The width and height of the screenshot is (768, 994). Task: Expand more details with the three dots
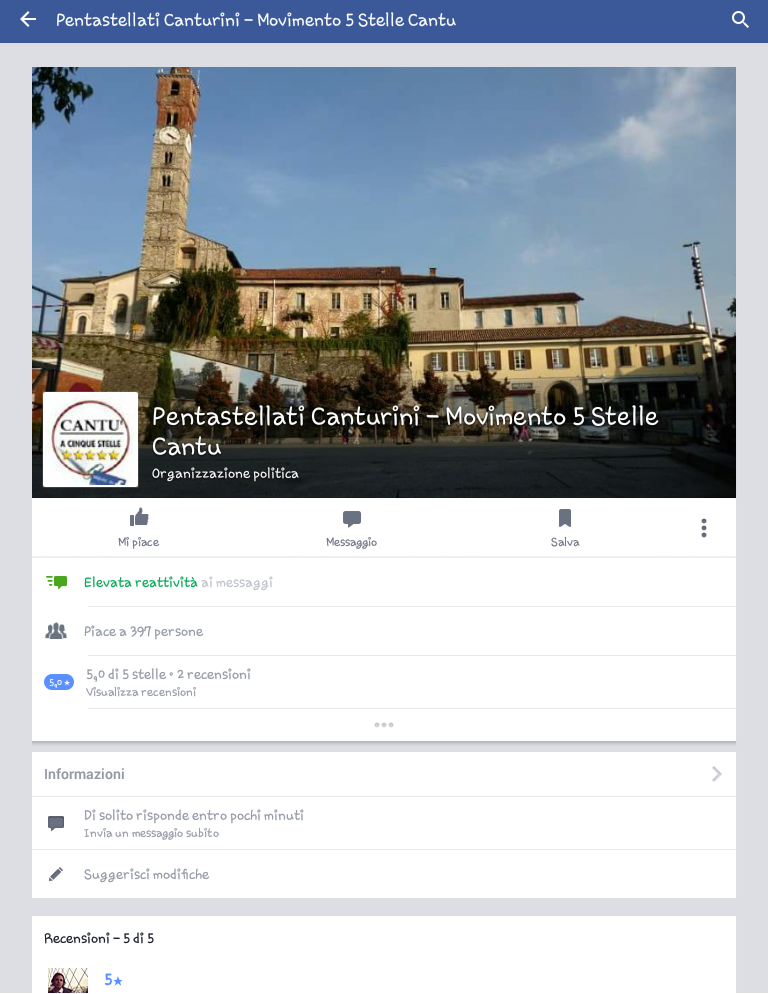[384, 725]
